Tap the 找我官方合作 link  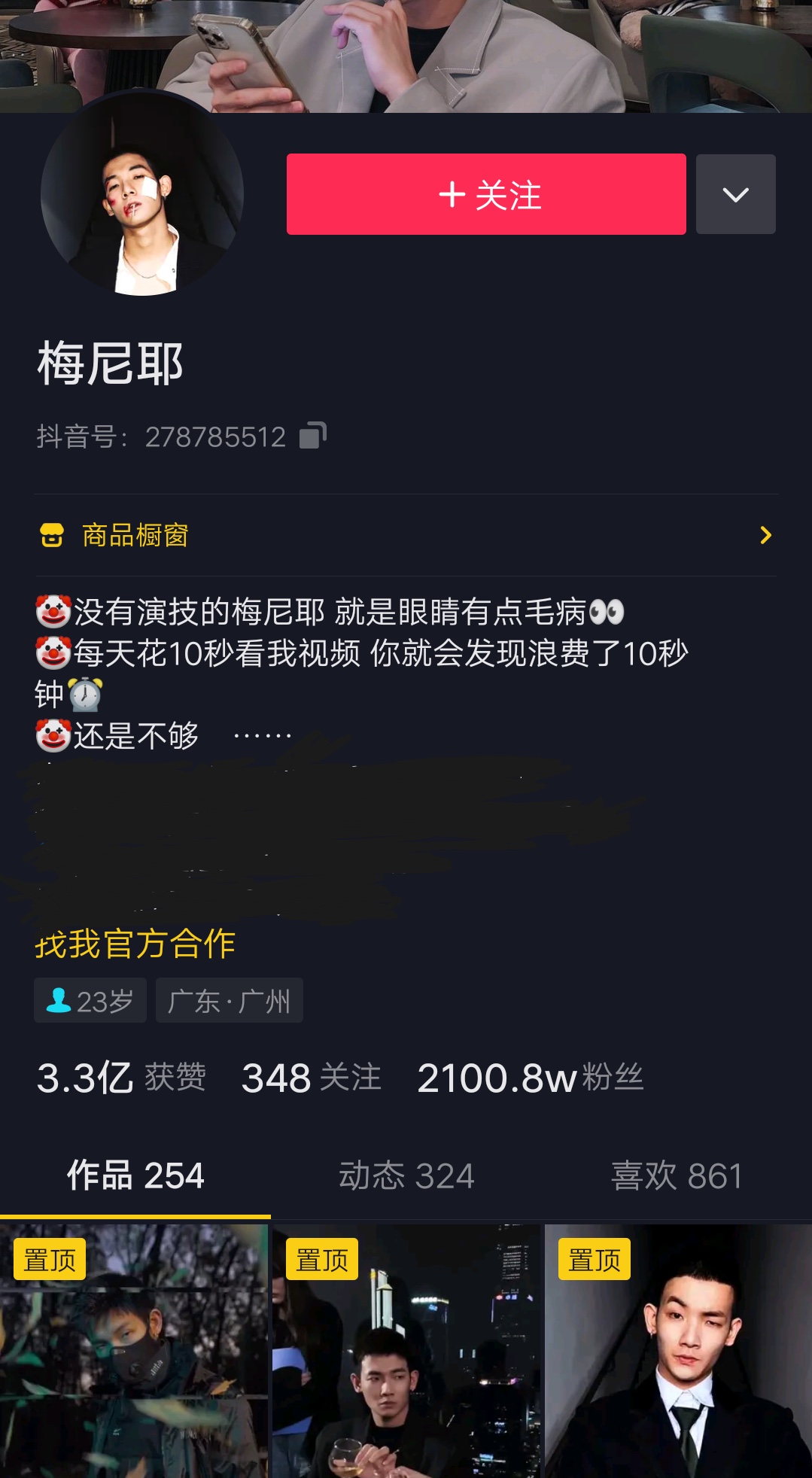135,943
